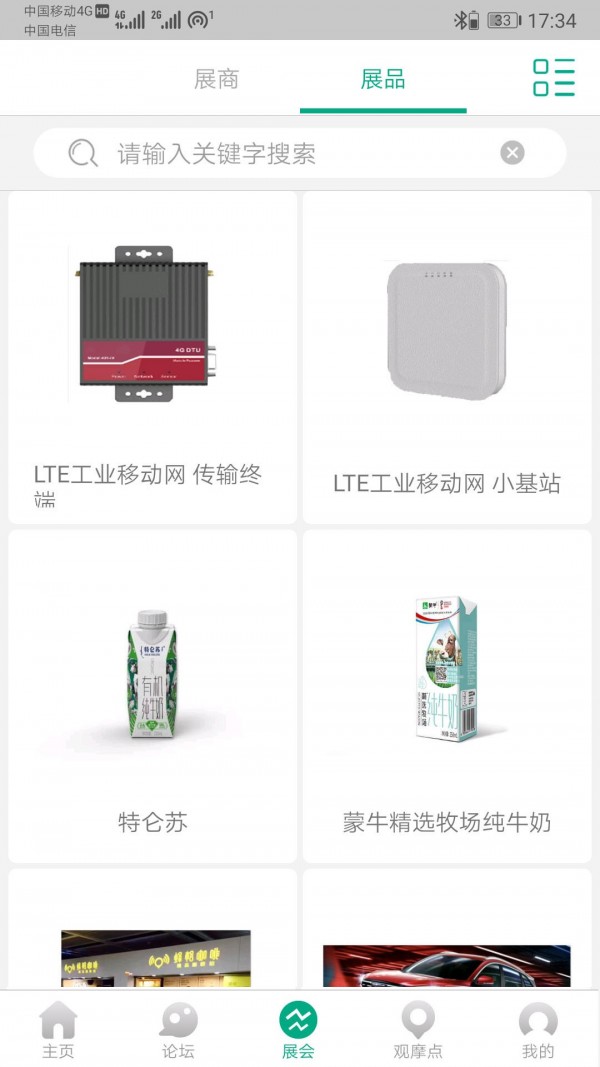
Task: Open the coffee shop exhibit card
Action: coord(155,950)
